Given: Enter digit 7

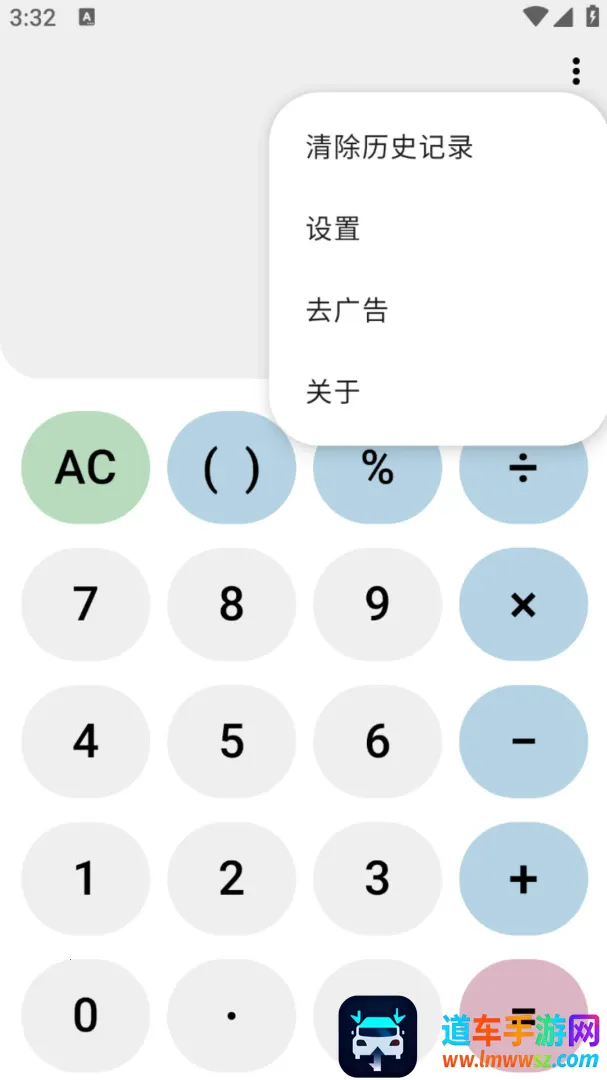Looking at the screenshot, I should point(85,605).
